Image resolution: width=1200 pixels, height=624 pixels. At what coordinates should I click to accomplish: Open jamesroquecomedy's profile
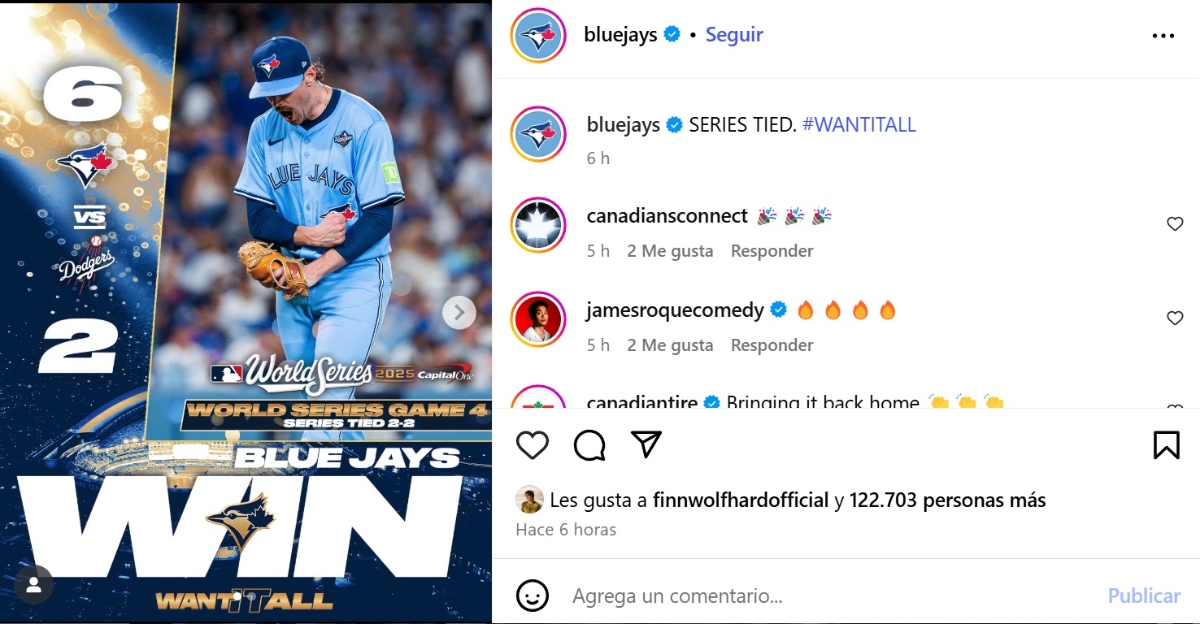pos(675,310)
